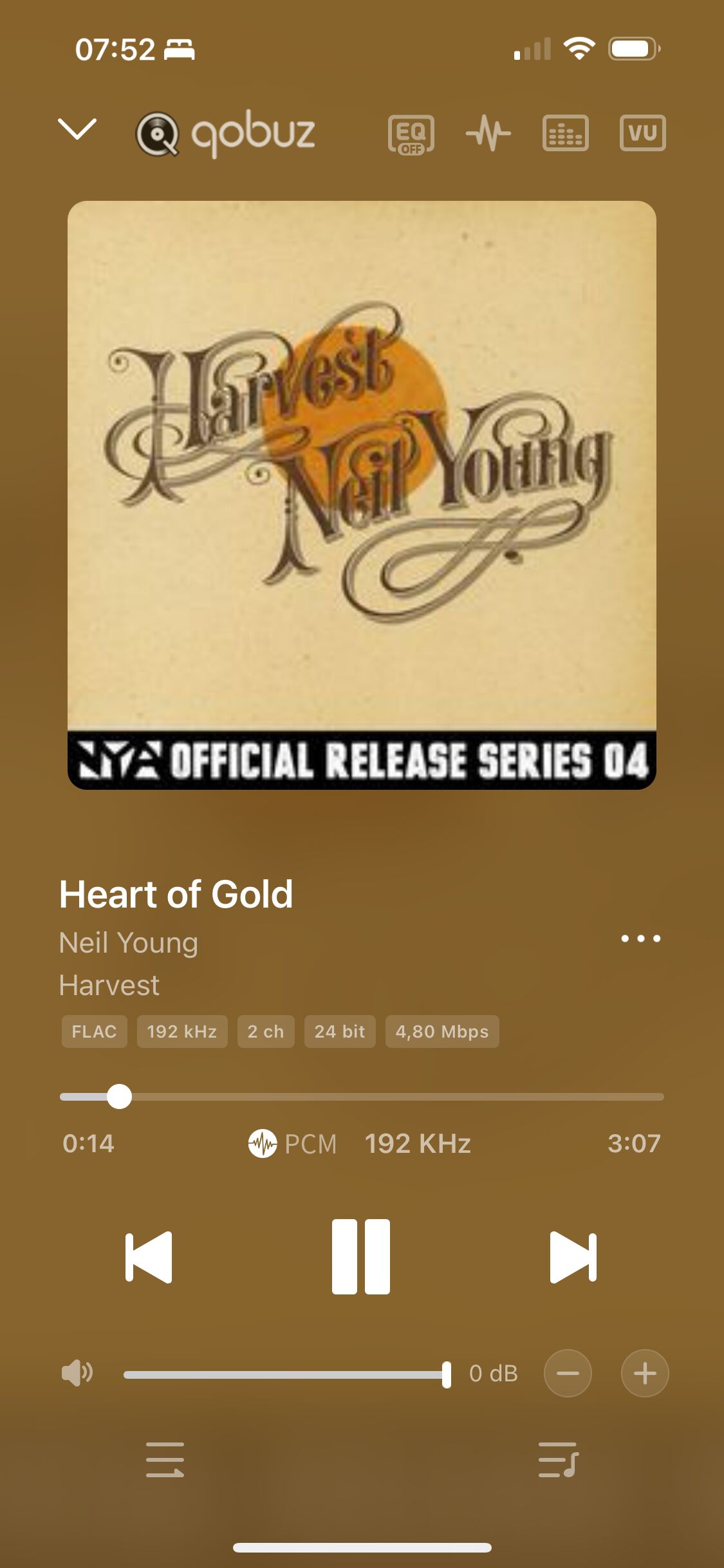Image resolution: width=724 pixels, height=1568 pixels.
Task: Collapse the player with the down chevron
Action: tap(77, 129)
